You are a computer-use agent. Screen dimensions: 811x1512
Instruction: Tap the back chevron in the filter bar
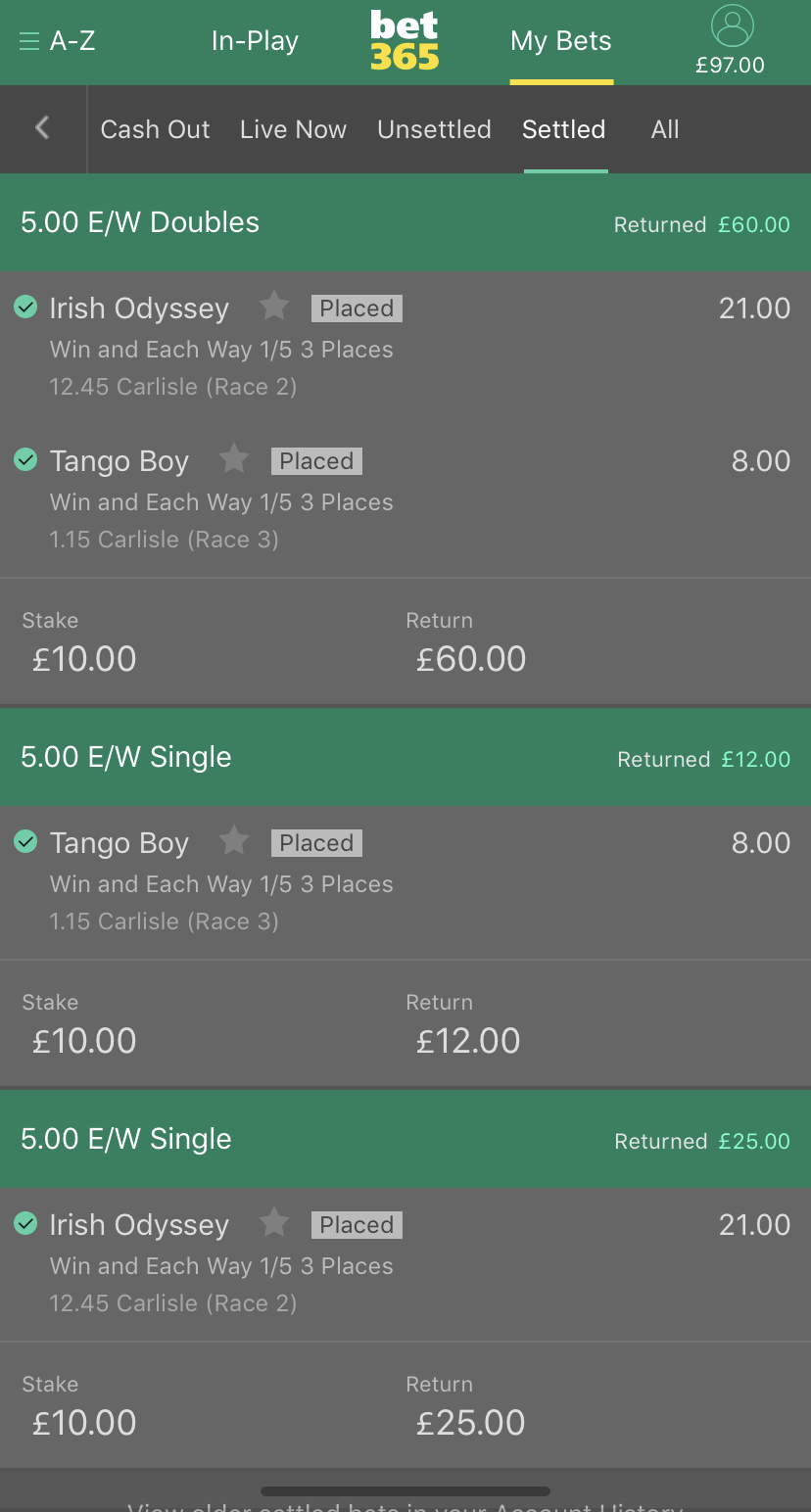(x=42, y=128)
